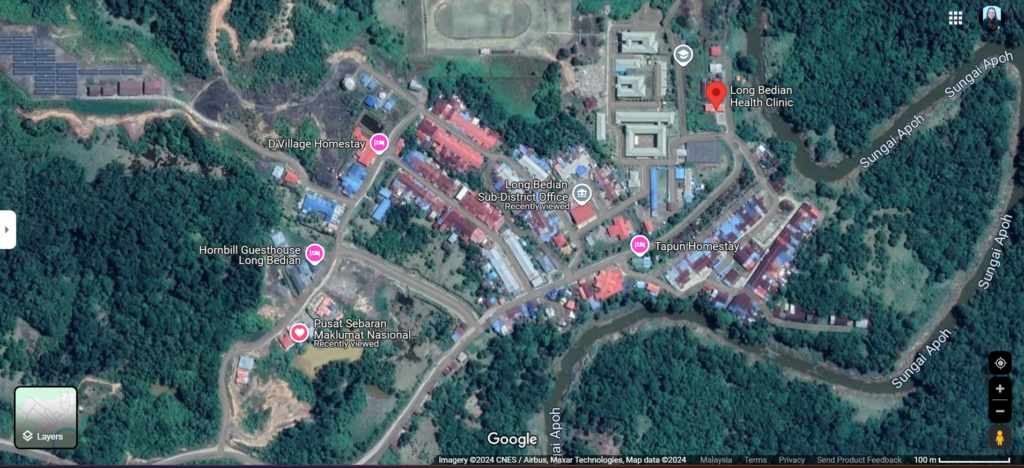Open the Hornbill Guesthouse Long Bedian marker
The width and height of the screenshot is (1024, 468).
tap(315, 253)
